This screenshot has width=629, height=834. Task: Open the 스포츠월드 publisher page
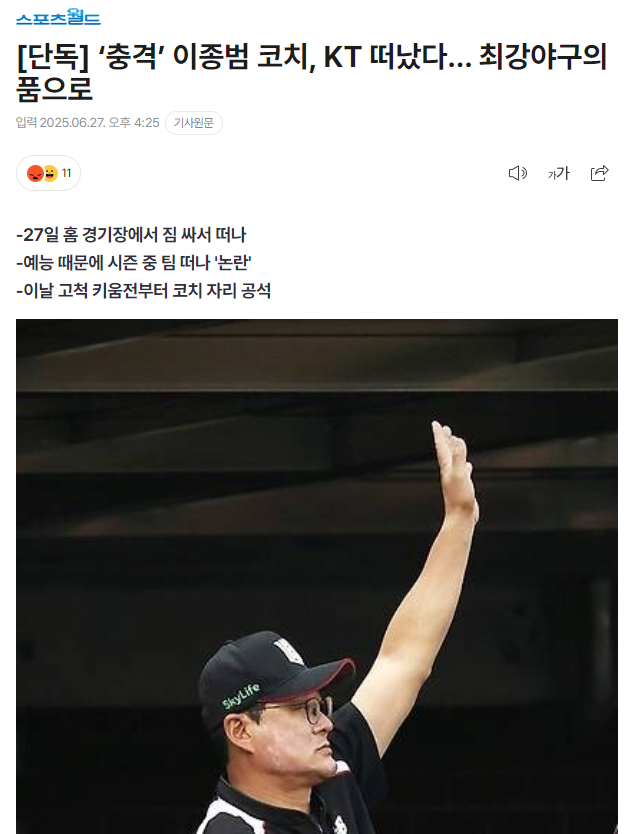pyautogui.click(x=58, y=17)
